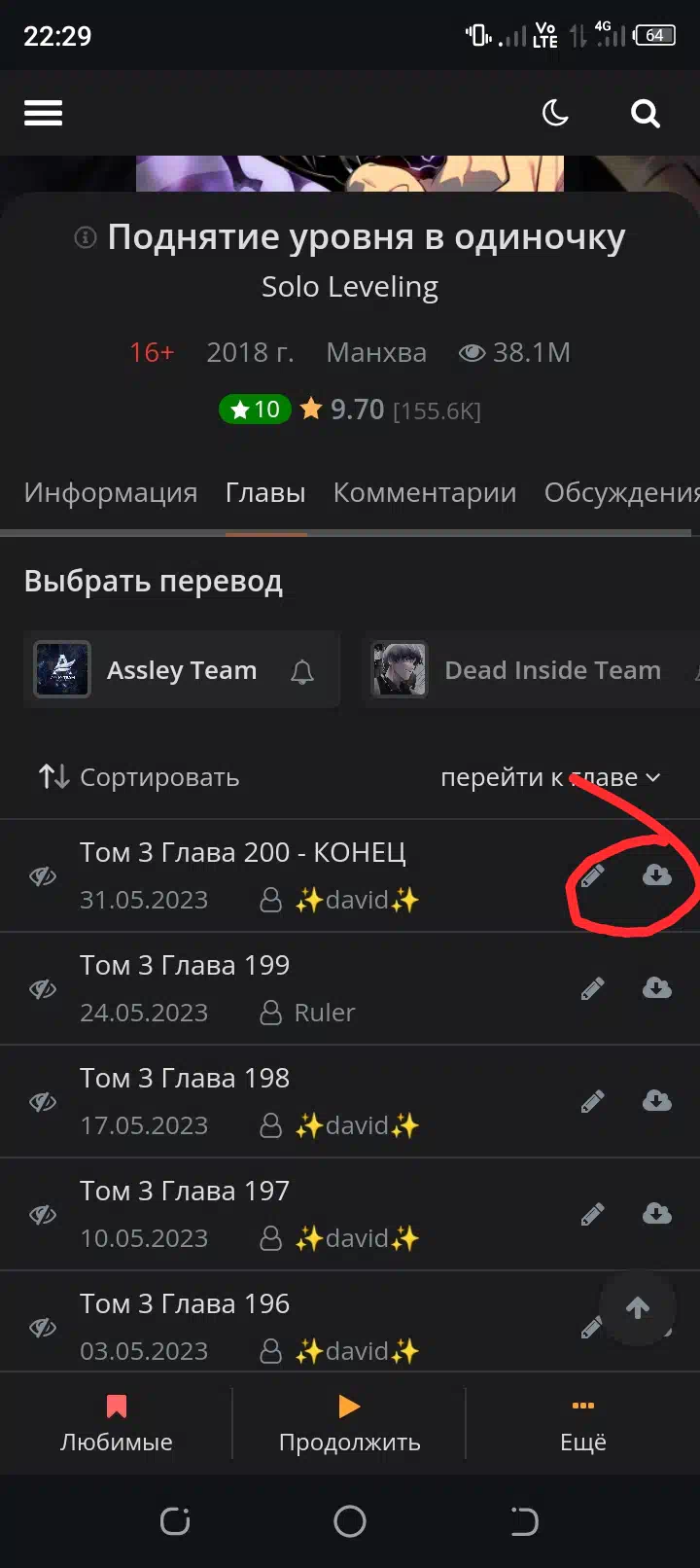Tap pencil icon for Глава 199

[592, 989]
